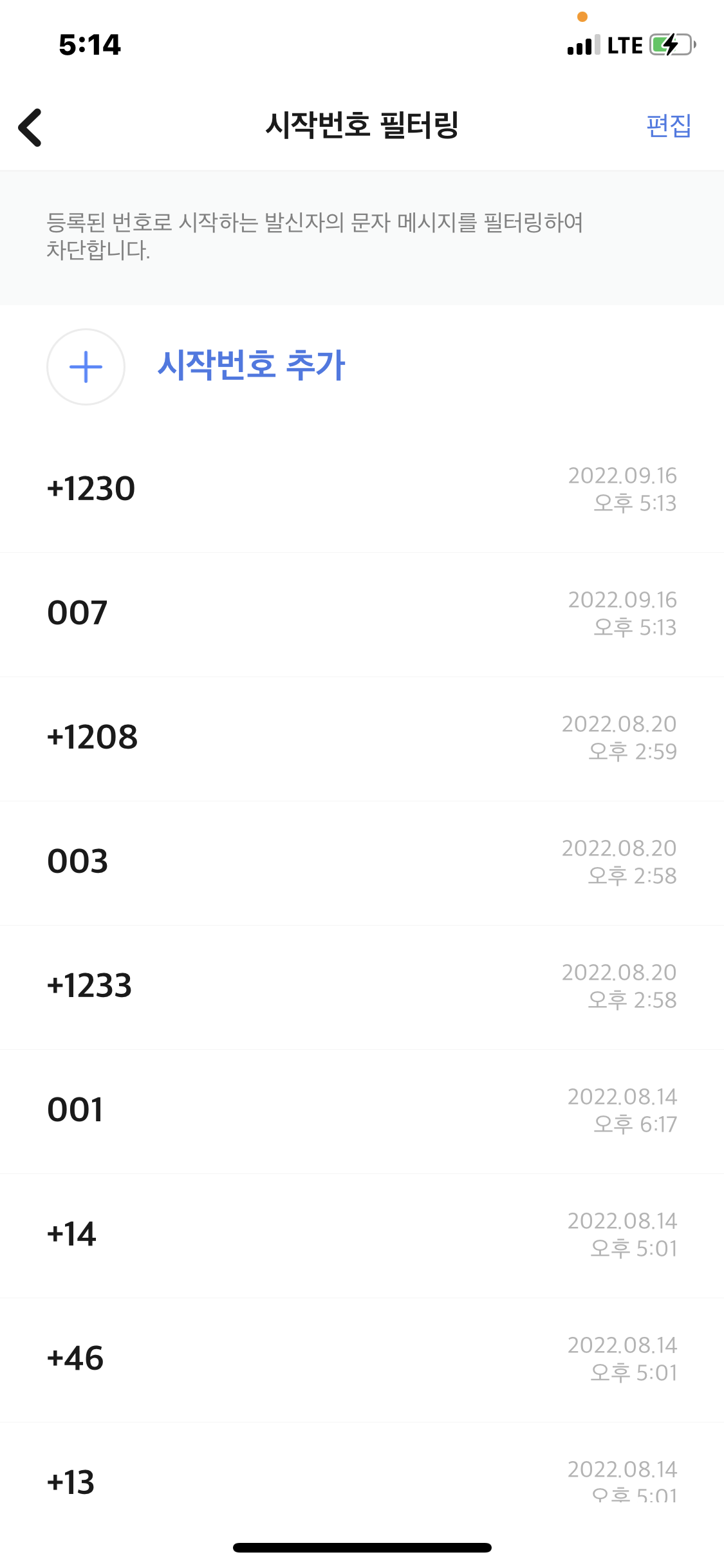This screenshot has height=1568, width=724.
Task: Open the 007 prefix entry
Action: click(x=362, y=614)
